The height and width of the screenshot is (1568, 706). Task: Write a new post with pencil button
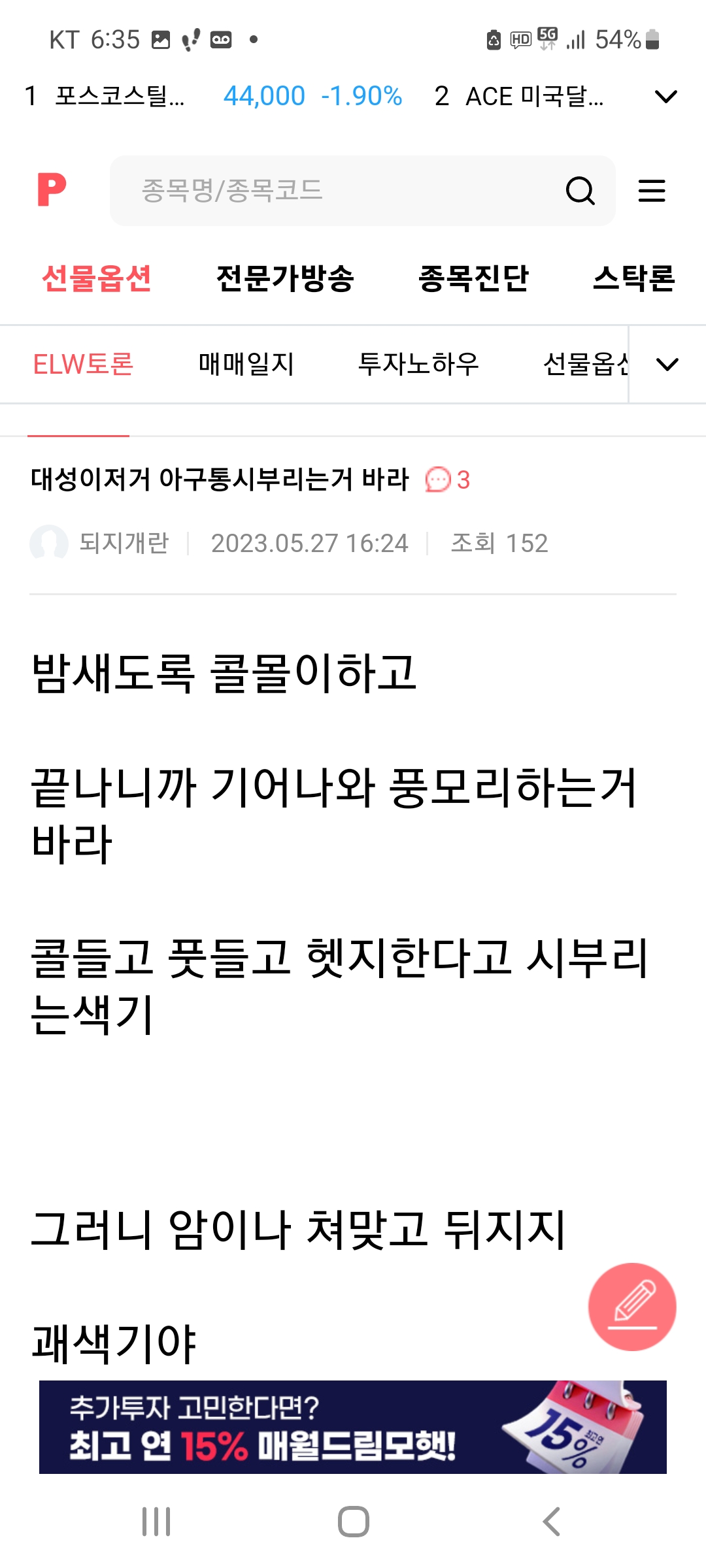(631, 1307)
